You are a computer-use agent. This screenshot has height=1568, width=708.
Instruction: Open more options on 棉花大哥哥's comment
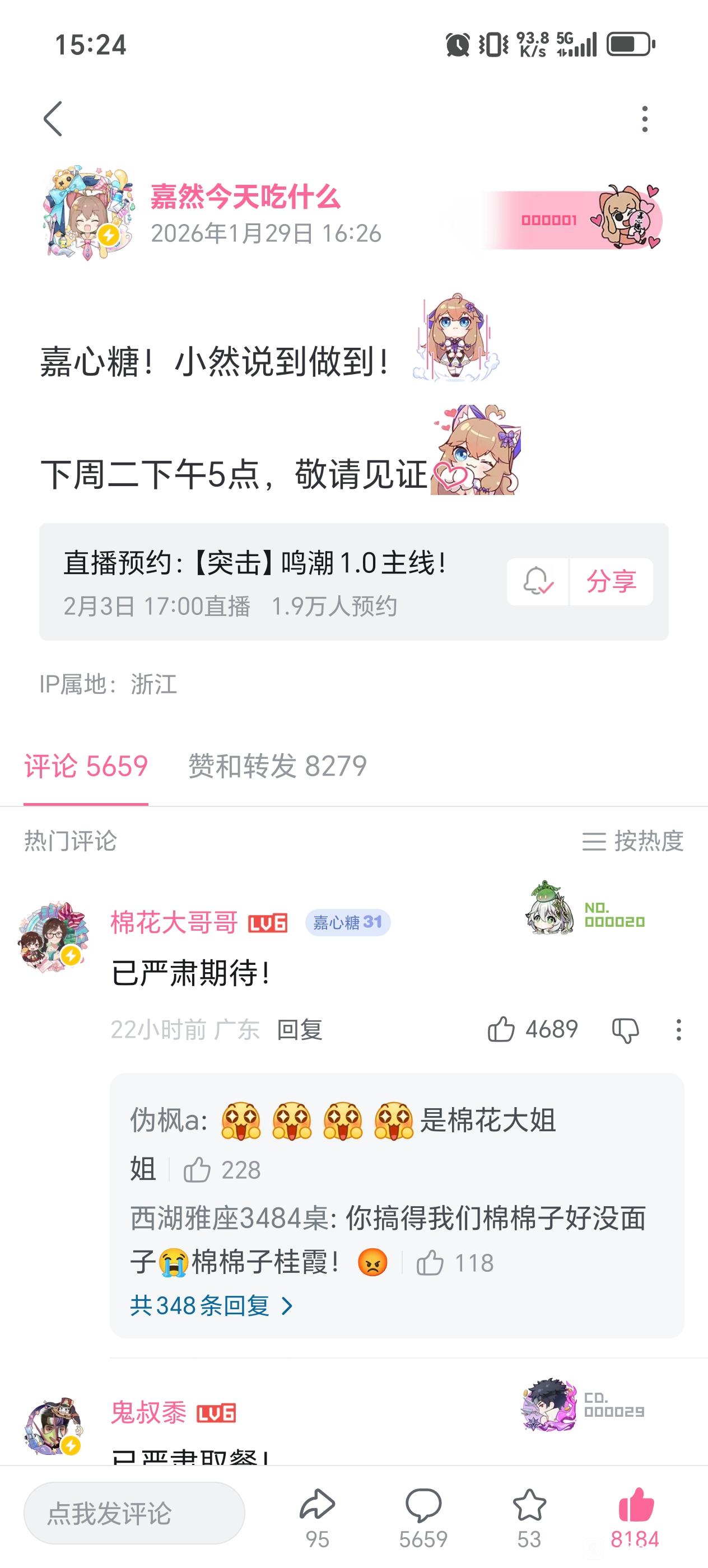click(678, 1030)
